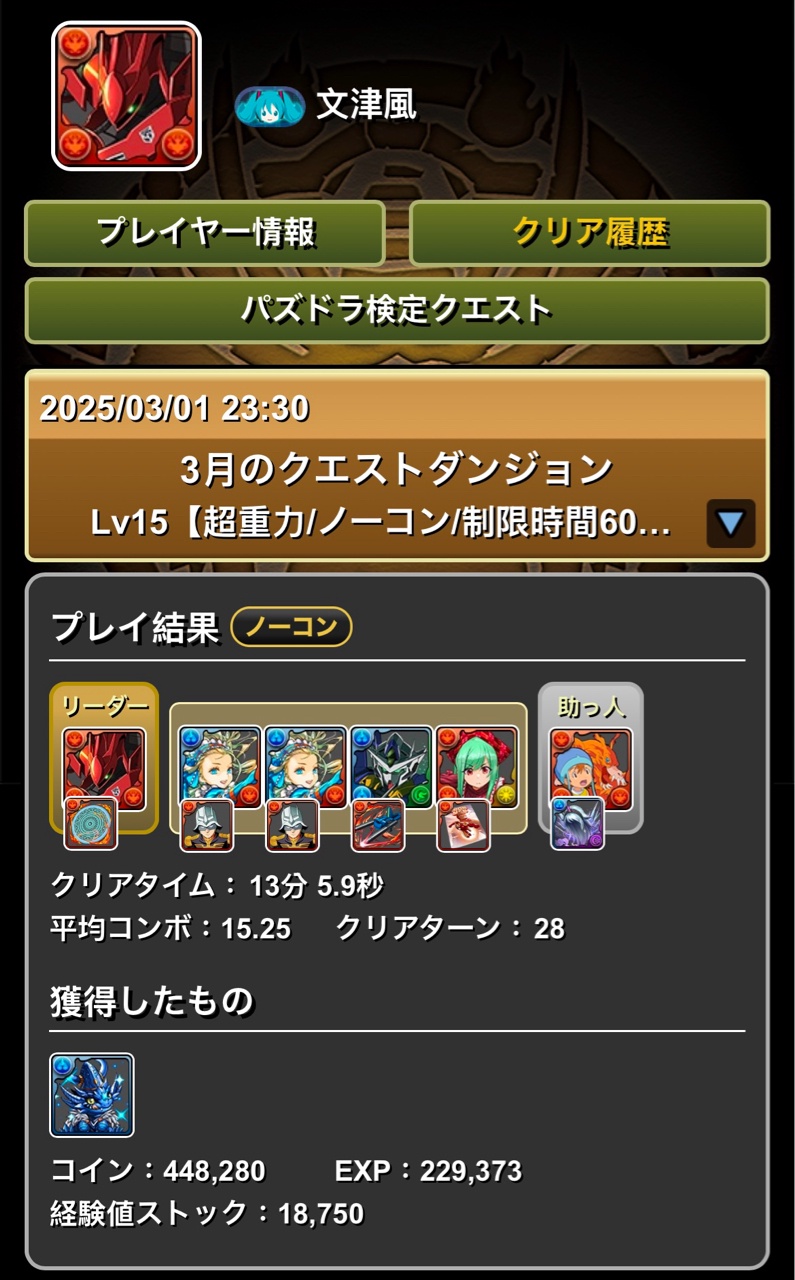Expand the 3月のクエストダンジョン dropdown arrow

pos(730,523)
